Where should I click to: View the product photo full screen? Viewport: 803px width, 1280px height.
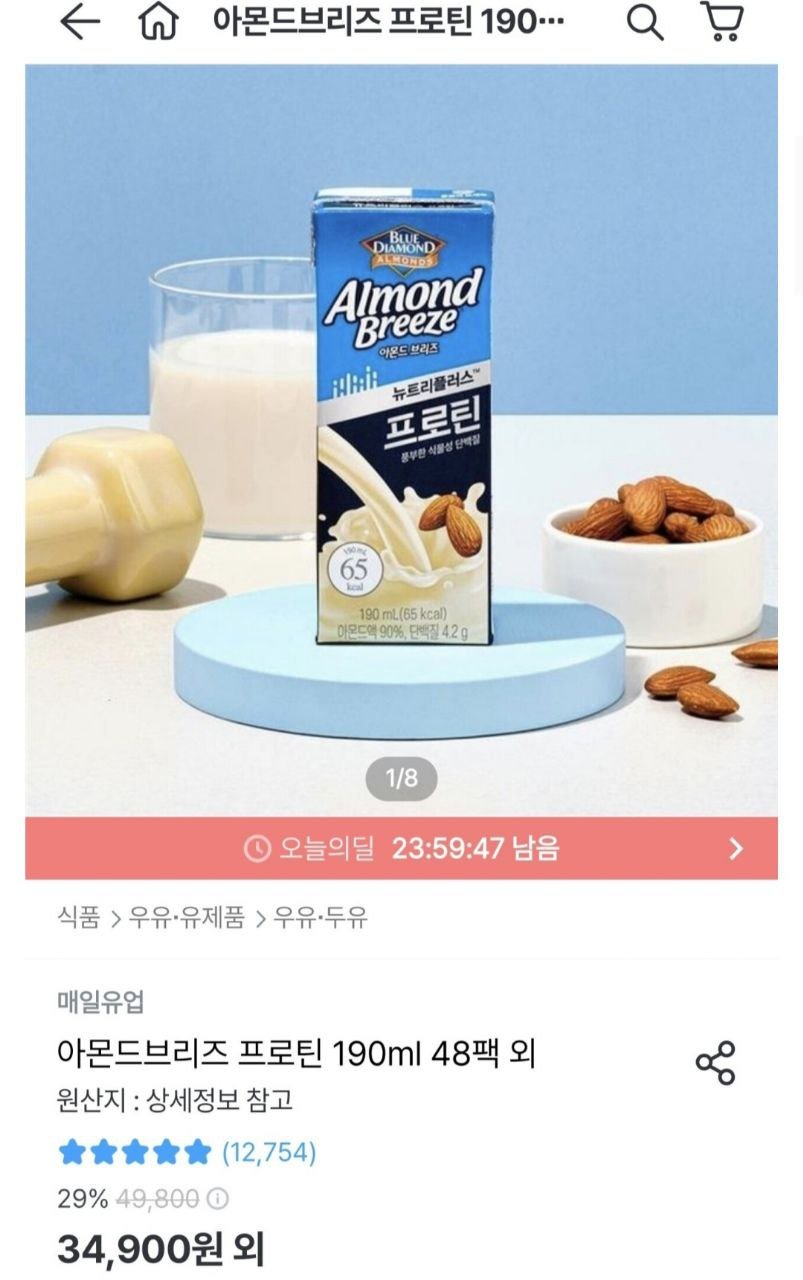tap(401, 440)
